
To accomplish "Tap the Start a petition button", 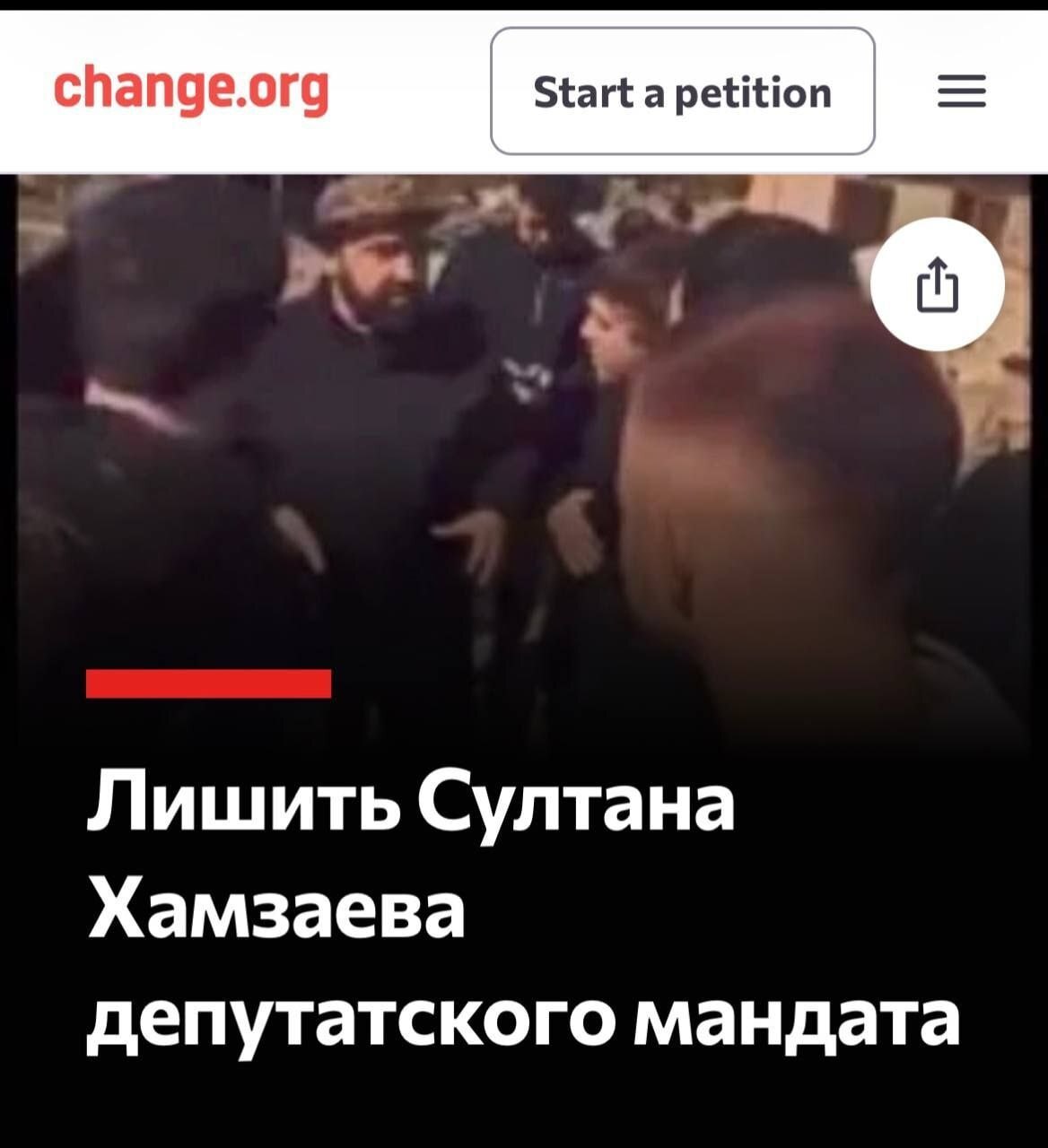I will pos(682,91).
